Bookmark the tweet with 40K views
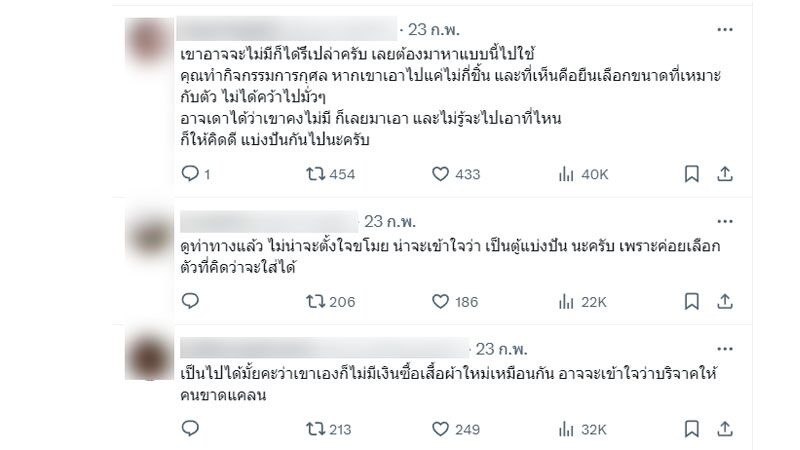The height and width of the screenshot is (450, 800). pyautogui.click(x=691, y=174)
